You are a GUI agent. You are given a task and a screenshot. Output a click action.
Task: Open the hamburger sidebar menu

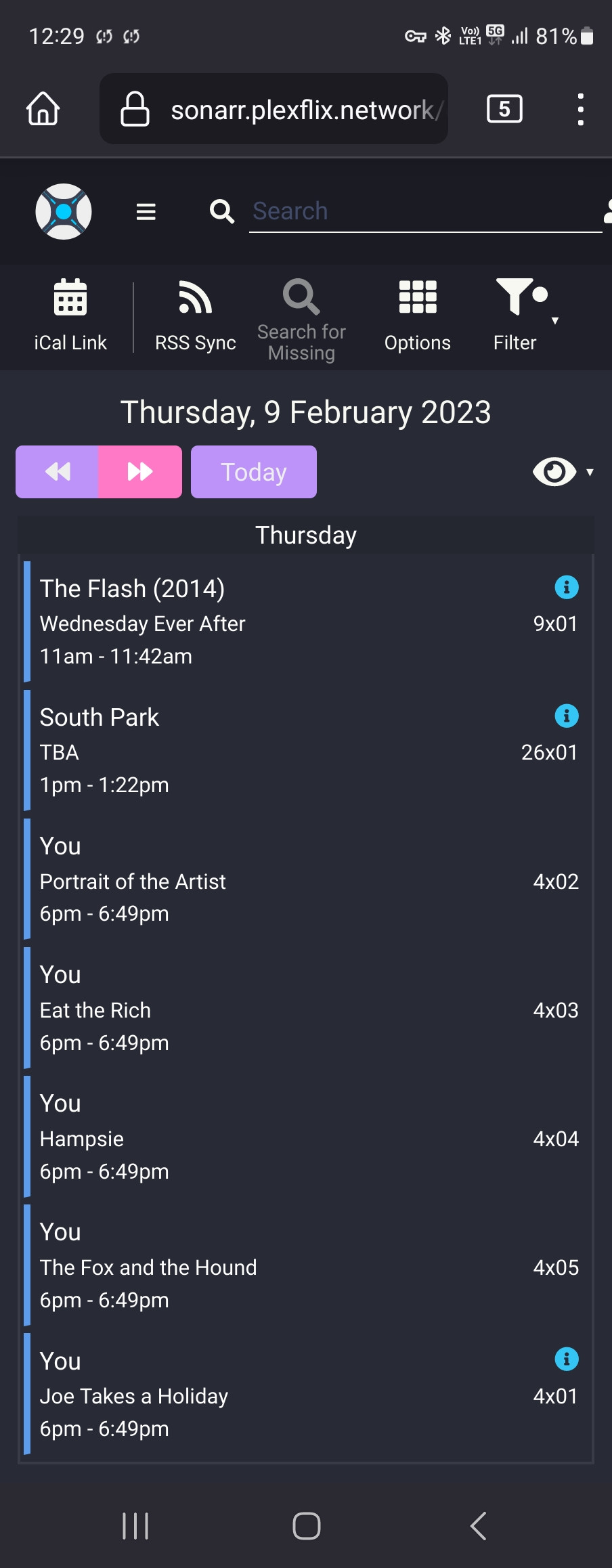pyautogui.click(x=146, y=212)
